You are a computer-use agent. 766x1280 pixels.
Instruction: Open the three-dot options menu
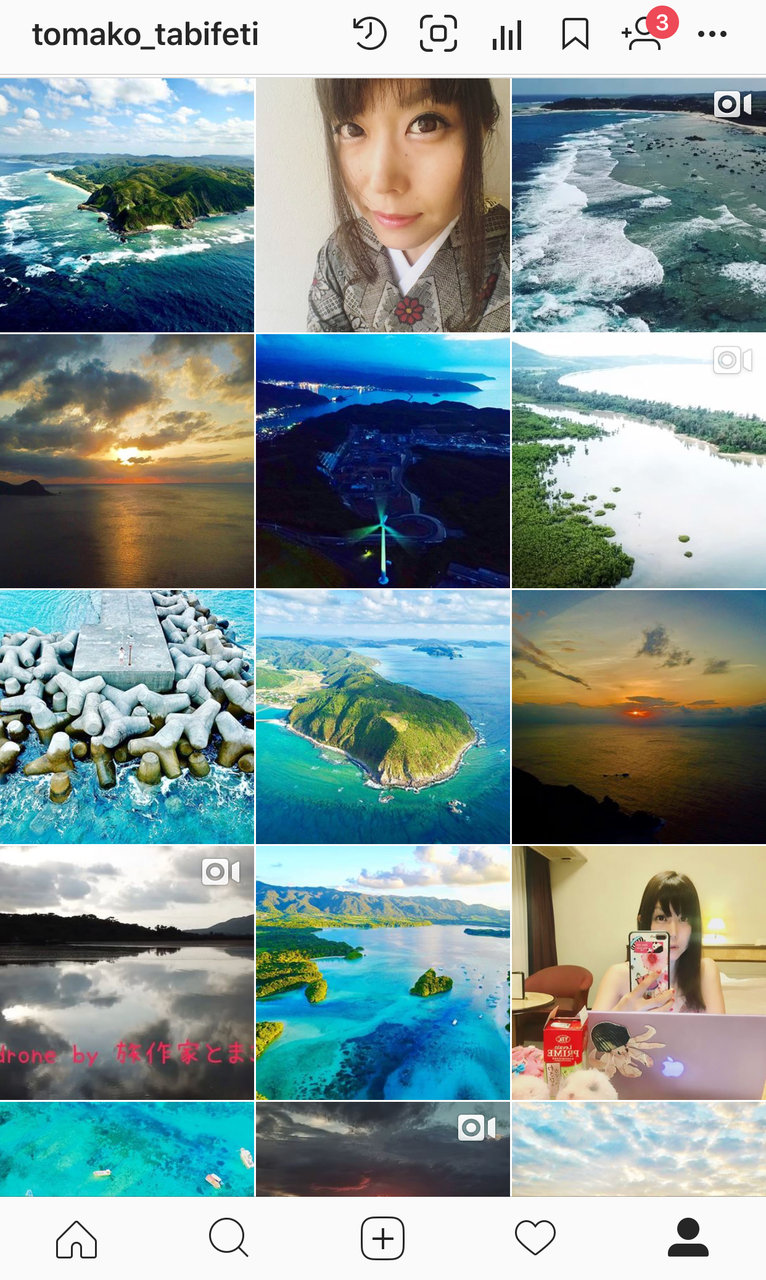pos(713,33)
